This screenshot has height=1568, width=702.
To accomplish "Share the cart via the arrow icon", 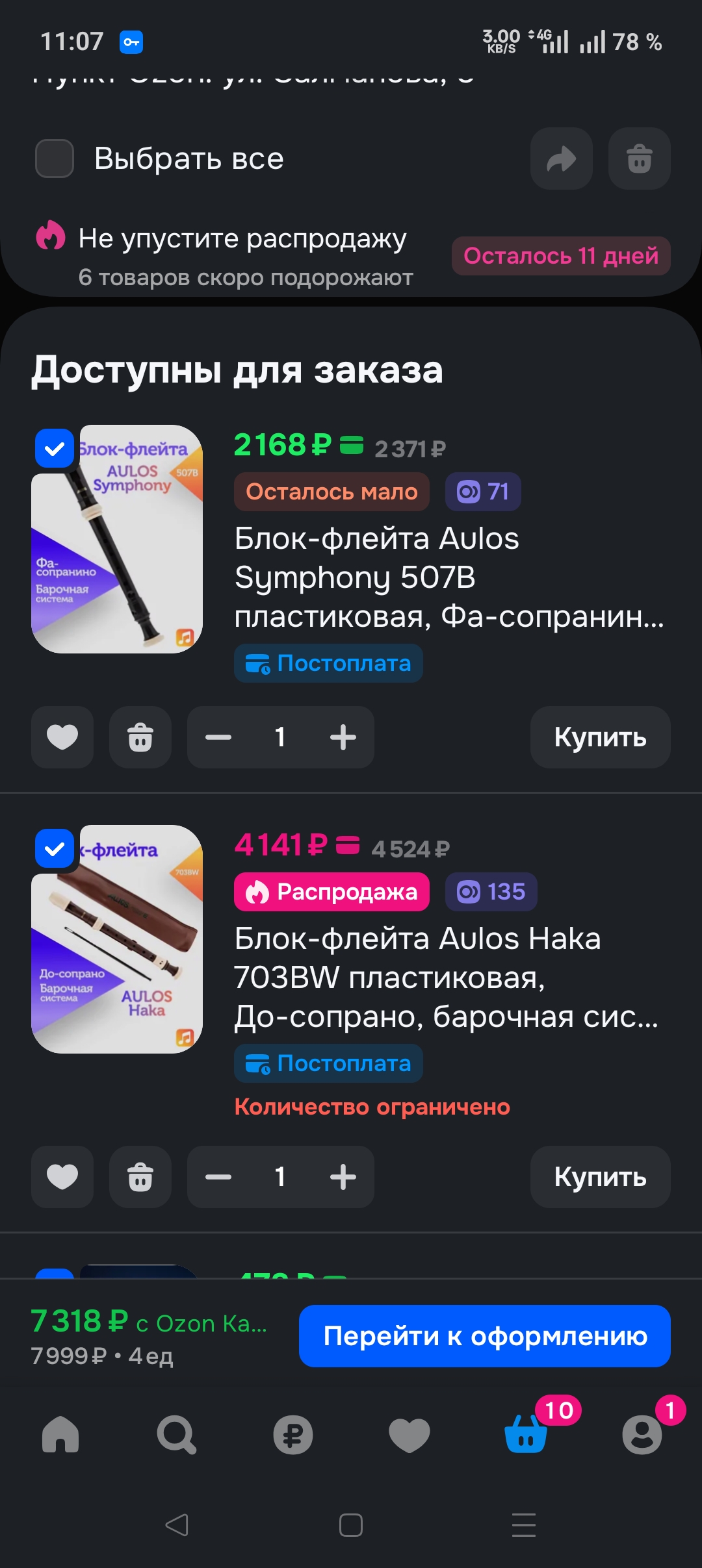I will pos(562,158).
